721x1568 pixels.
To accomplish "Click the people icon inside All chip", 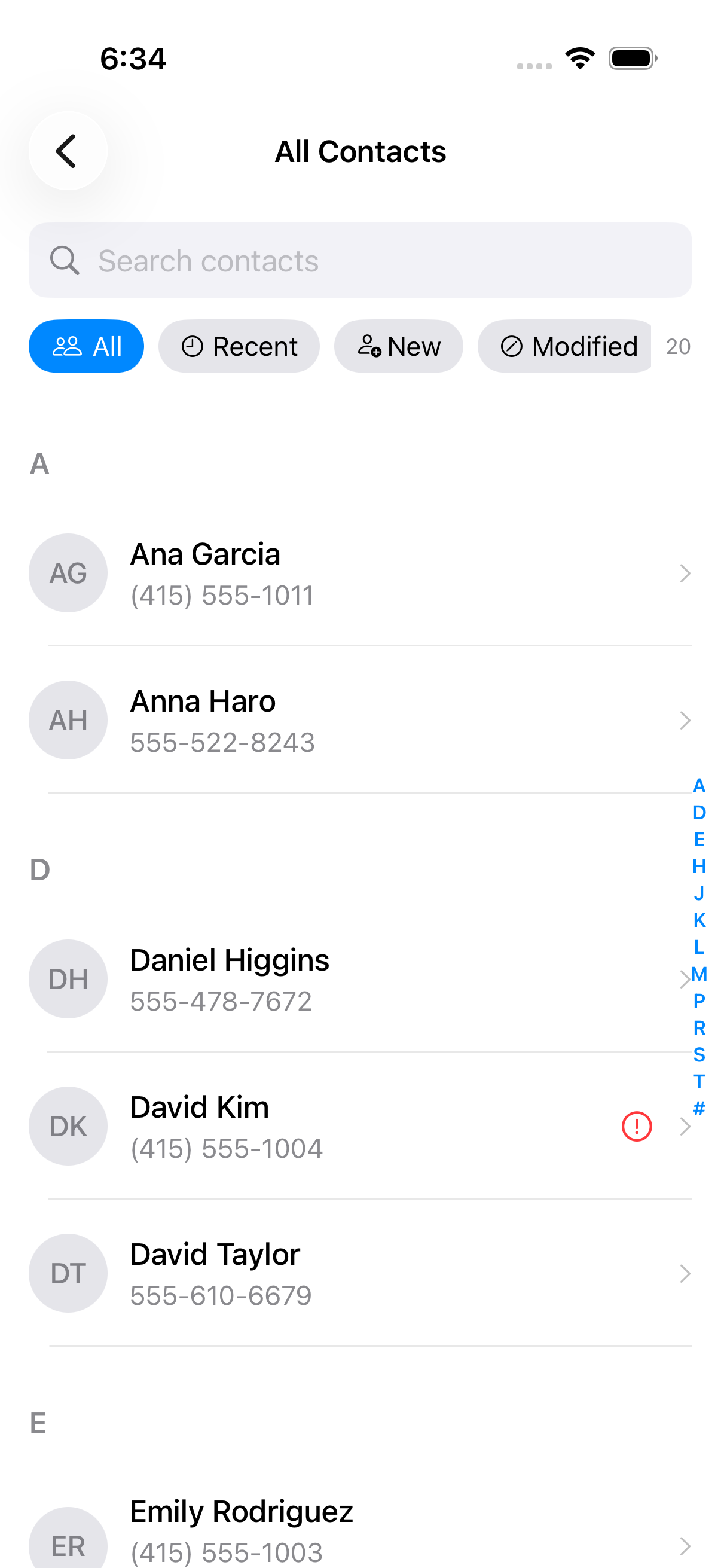I will tap(68, 346).
